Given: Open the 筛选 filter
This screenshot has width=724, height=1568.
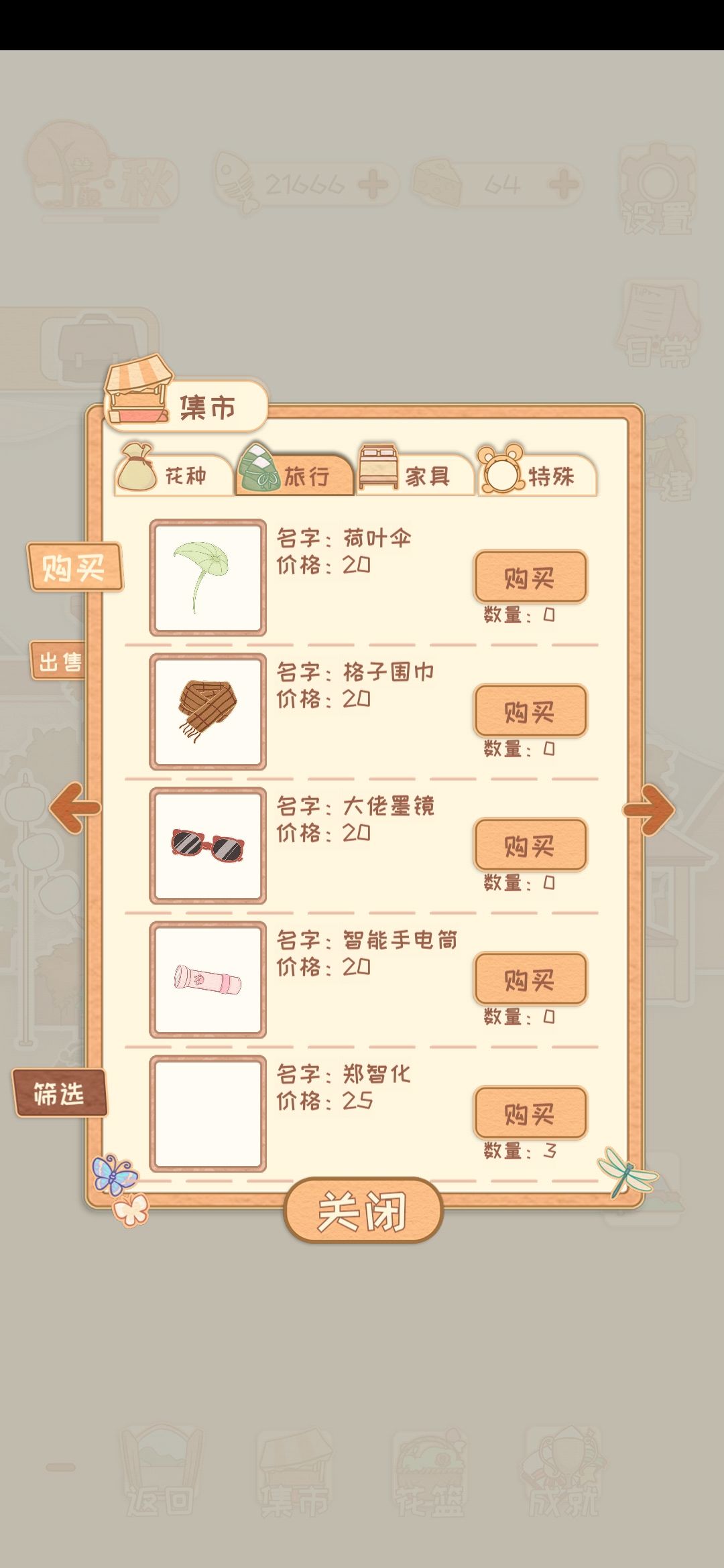Looking at the screenshot, I should click(x=60, y=1093).
